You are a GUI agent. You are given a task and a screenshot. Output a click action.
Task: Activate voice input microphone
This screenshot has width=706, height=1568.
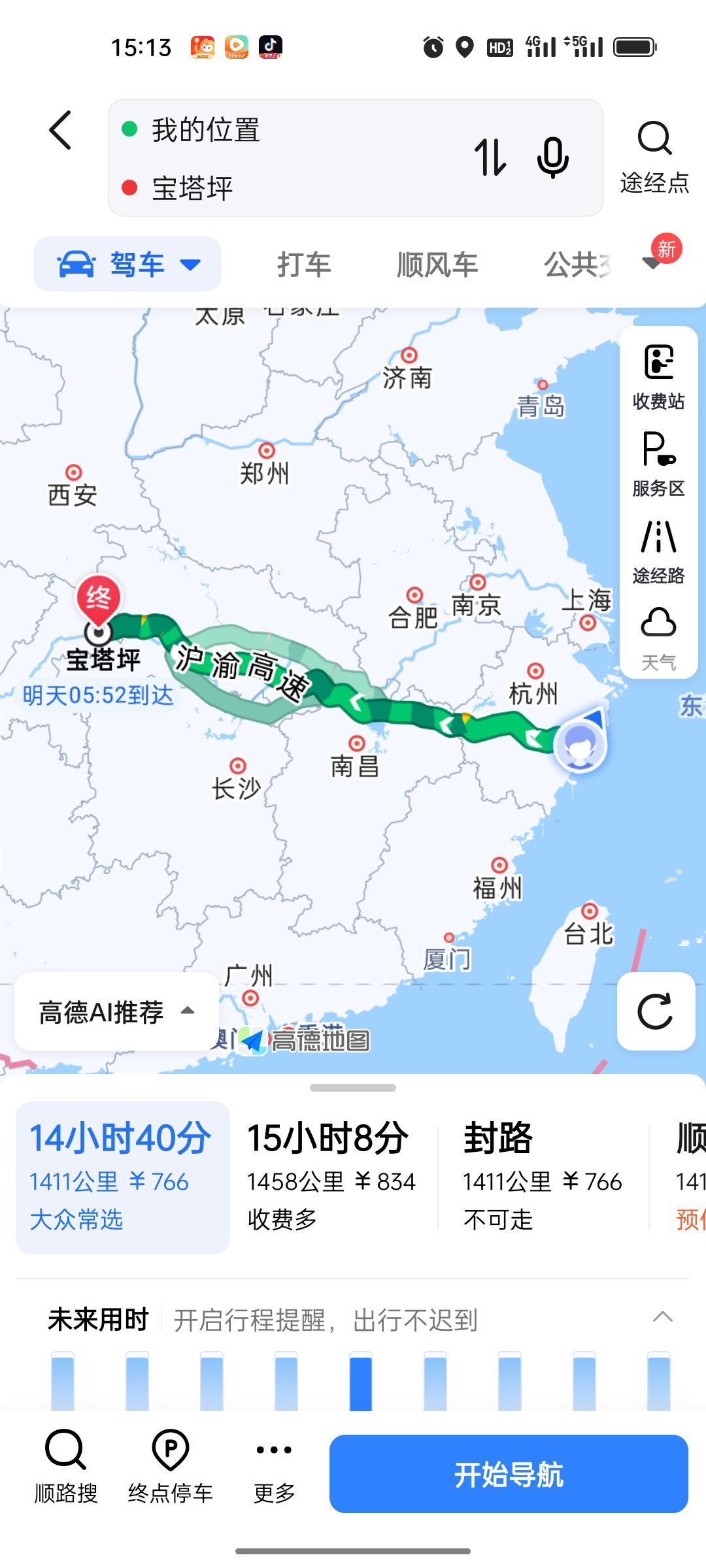(552, 157)
